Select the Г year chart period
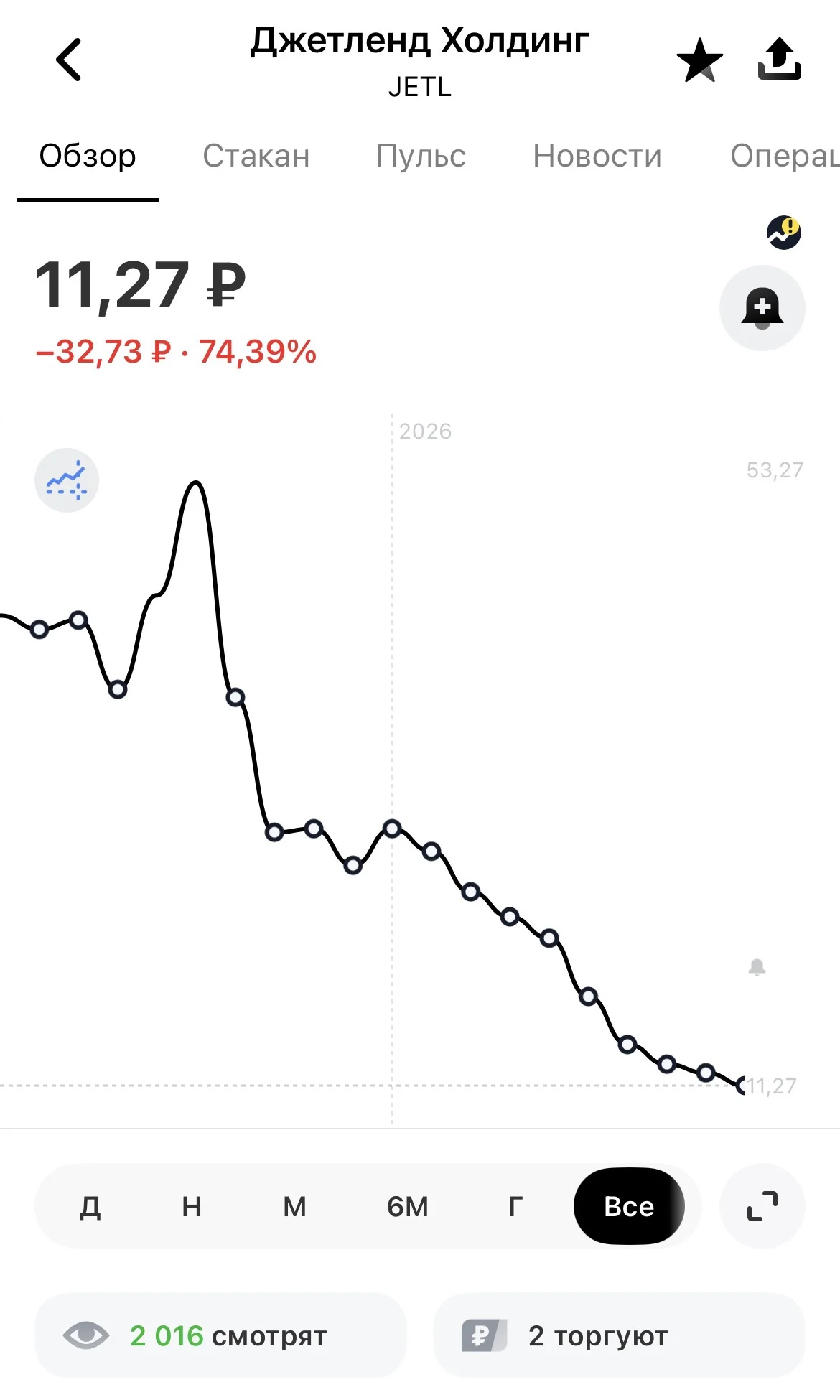This screenshot has width=840, height=1400. point(515,1207)
